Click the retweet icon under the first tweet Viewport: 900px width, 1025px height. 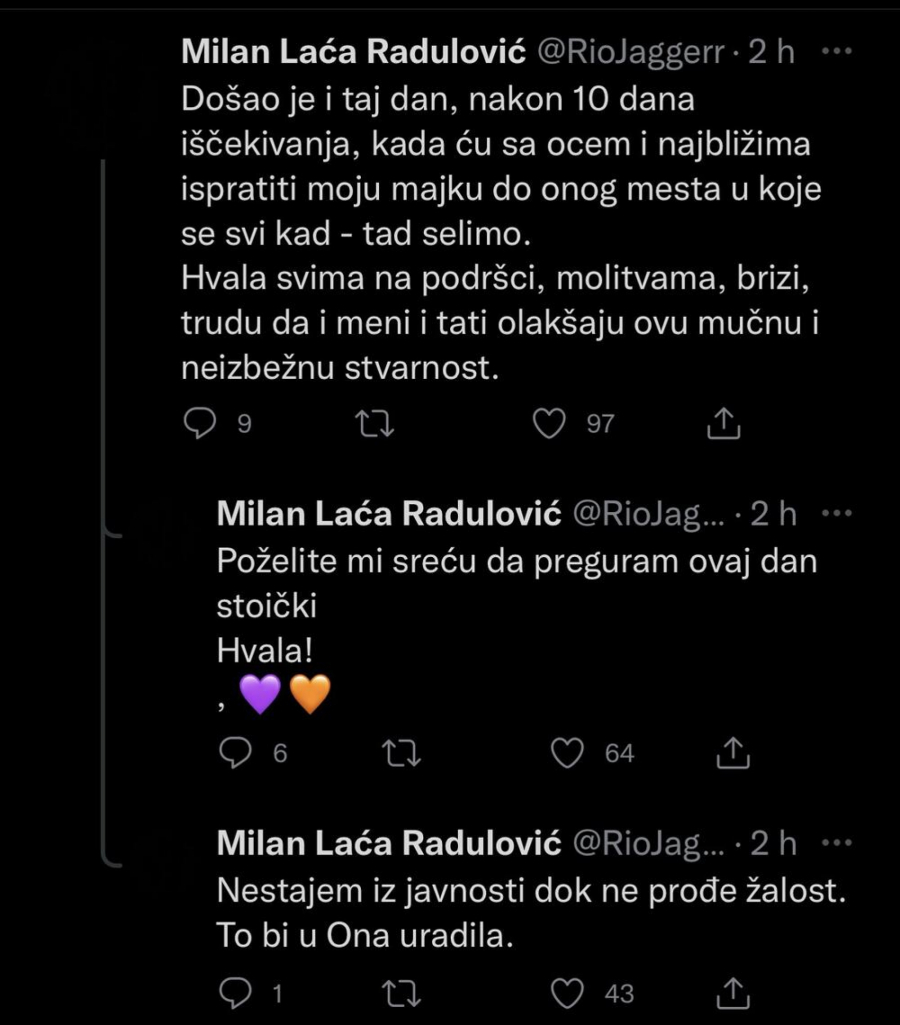point(375,423)
